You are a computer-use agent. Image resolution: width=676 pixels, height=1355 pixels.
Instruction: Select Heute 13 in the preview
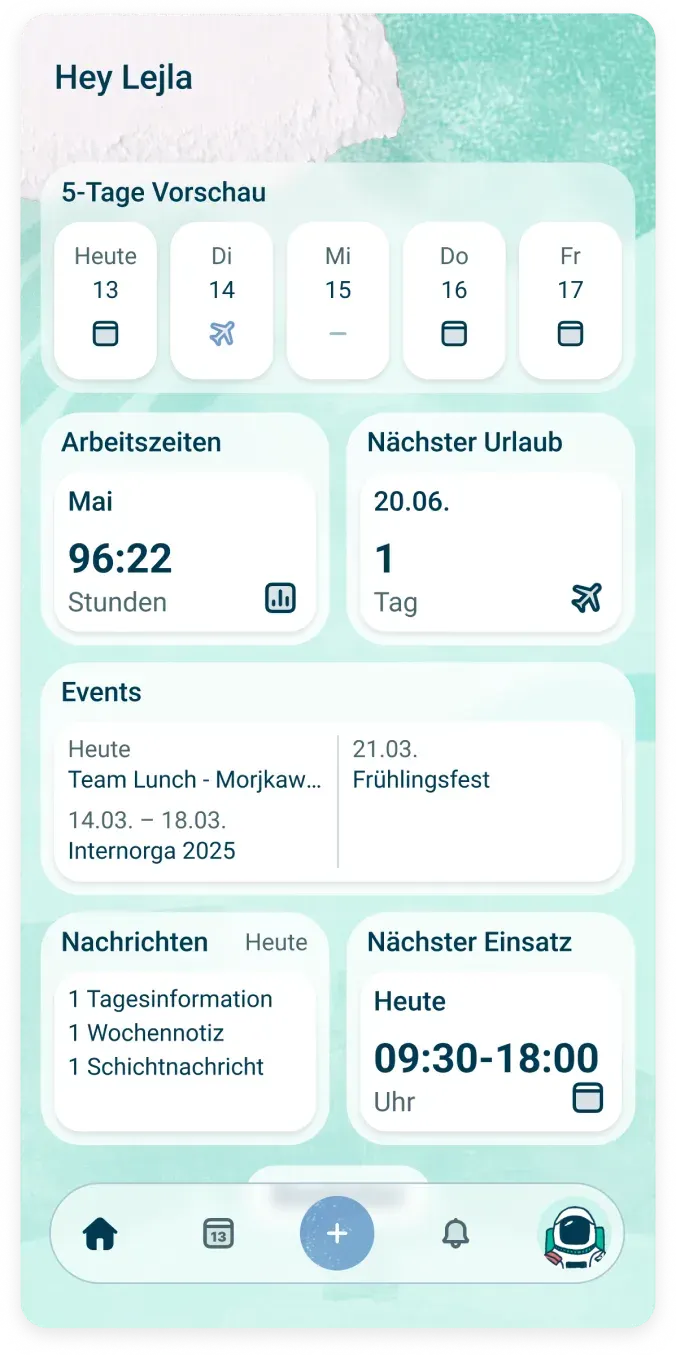coord(105,300)
